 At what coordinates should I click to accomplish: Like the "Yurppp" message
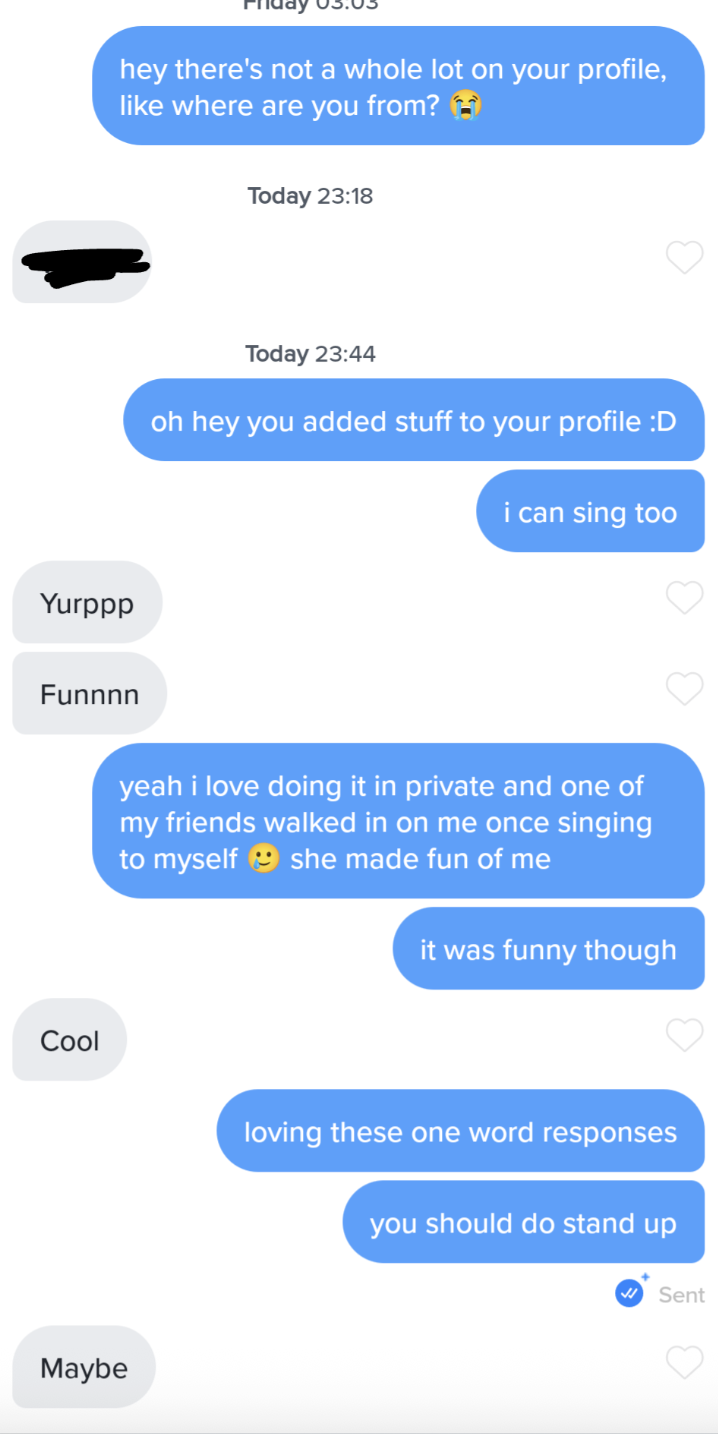[684, 598]
